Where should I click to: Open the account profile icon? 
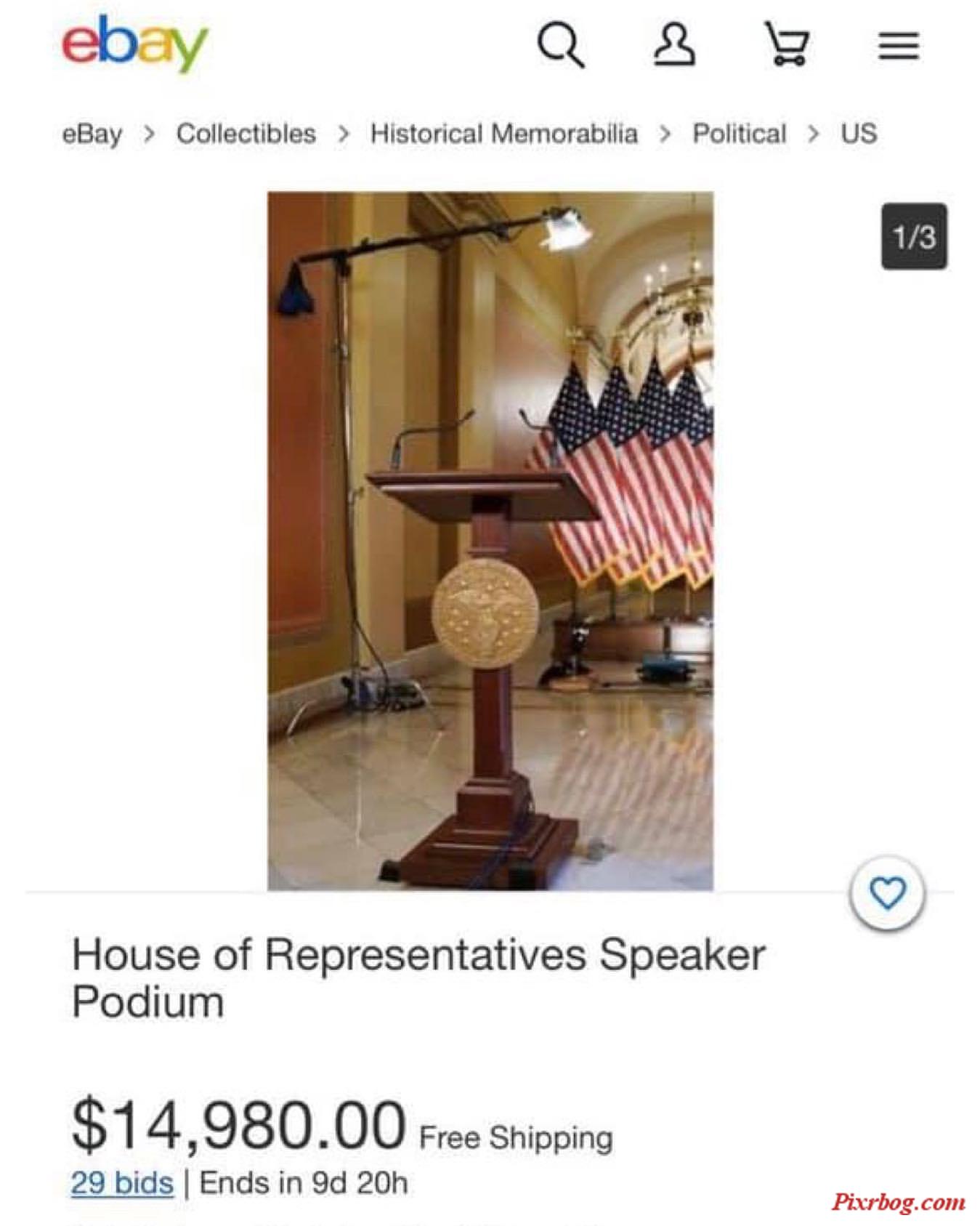(673, 45)
